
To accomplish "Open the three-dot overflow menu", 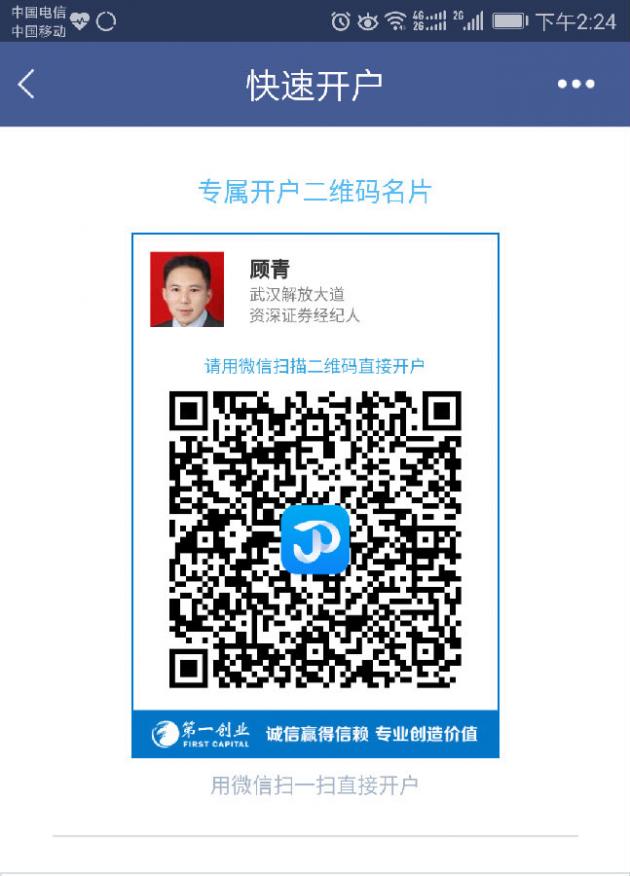I will point(576,85).
